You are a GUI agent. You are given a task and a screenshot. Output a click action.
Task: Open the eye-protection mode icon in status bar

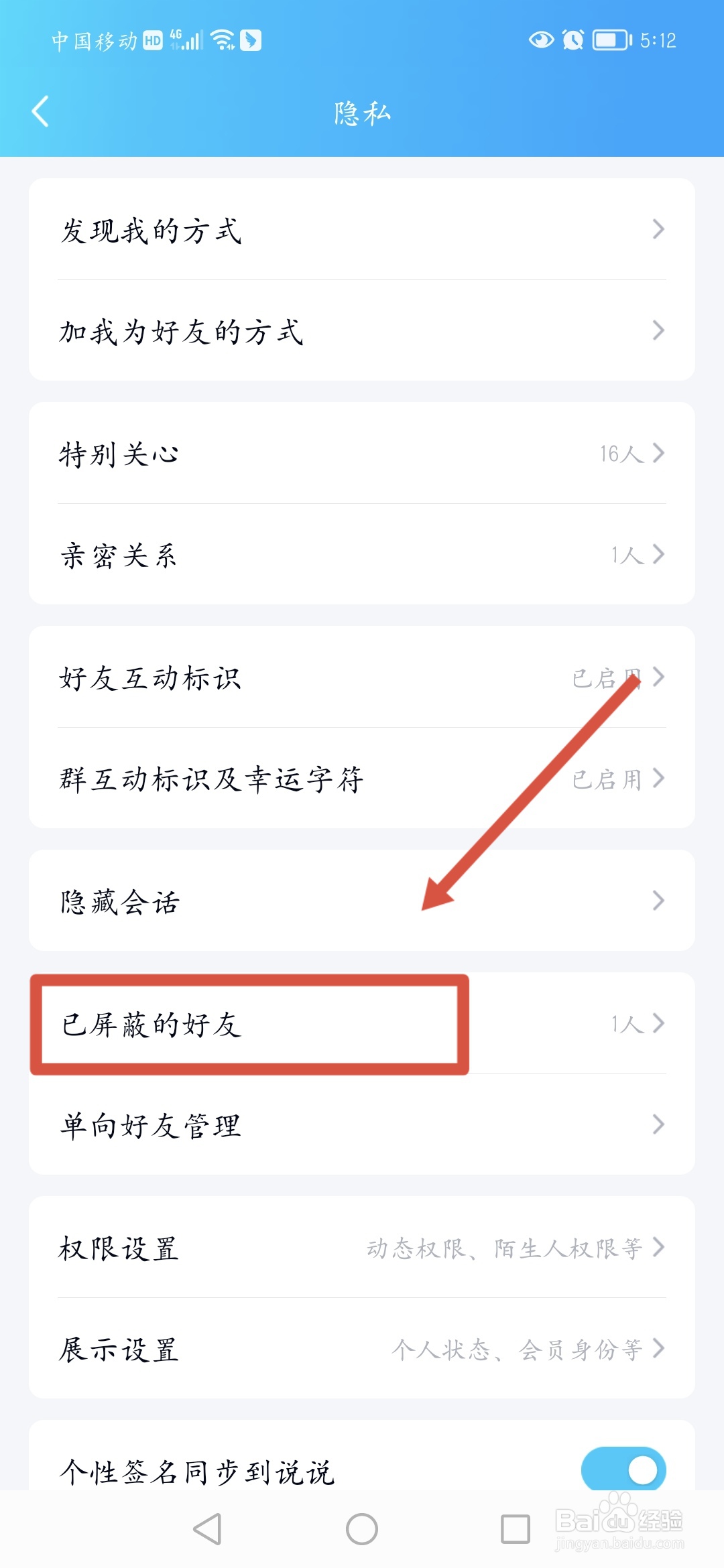(540, 40)
